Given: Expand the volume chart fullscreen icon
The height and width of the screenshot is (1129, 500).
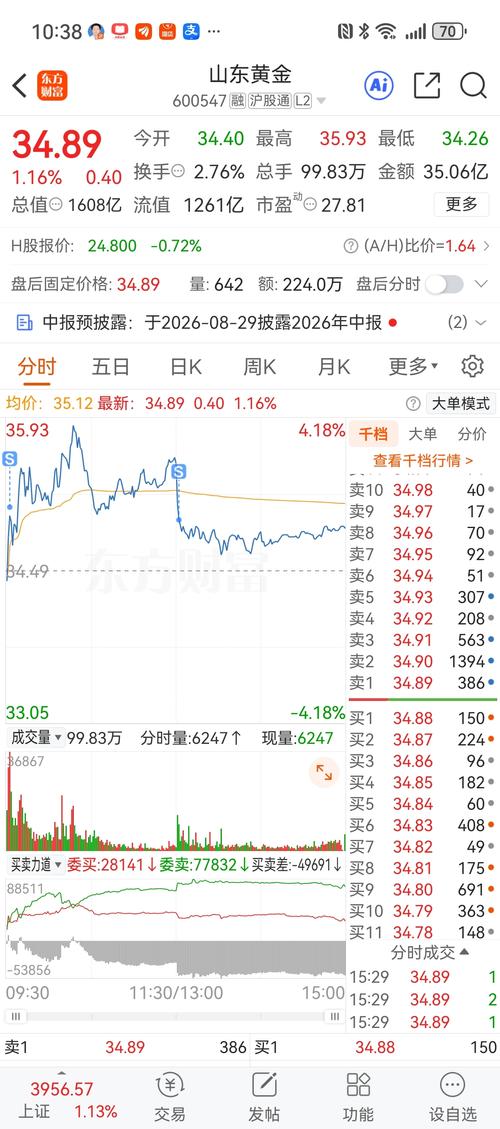Looking at the screenshot, I should point(324,773).
